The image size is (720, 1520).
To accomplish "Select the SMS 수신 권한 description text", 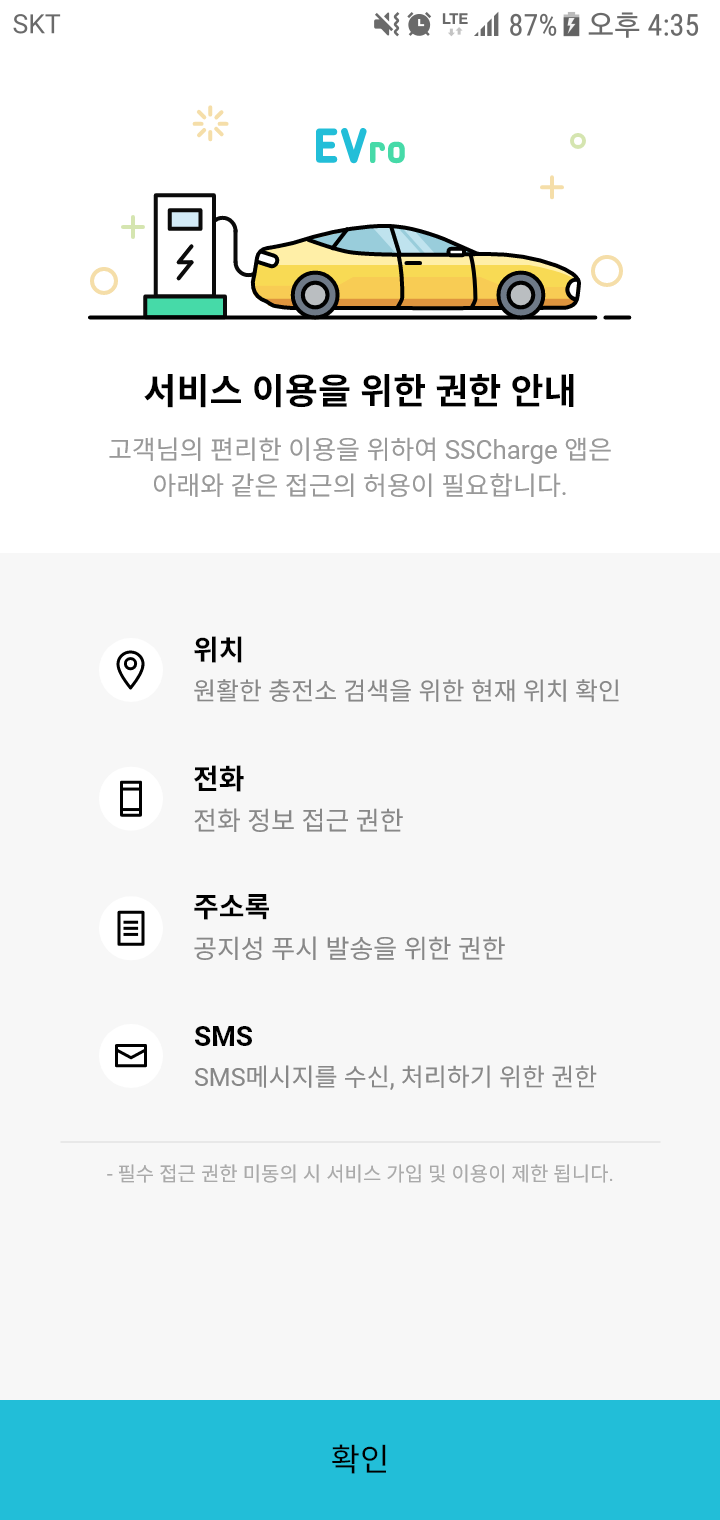I will 395,1078.
